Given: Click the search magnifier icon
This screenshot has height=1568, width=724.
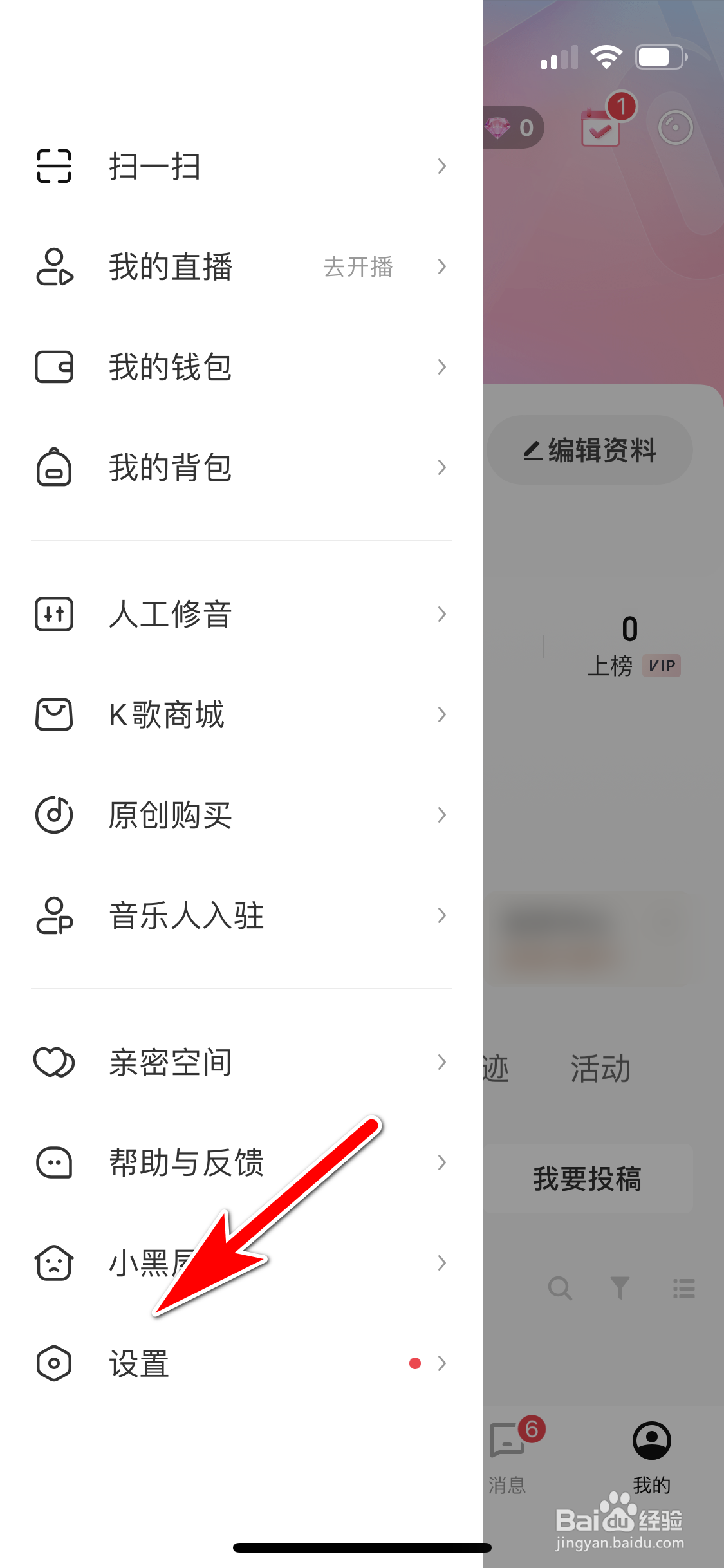Looking at the screenshot, I should 559,1289.
